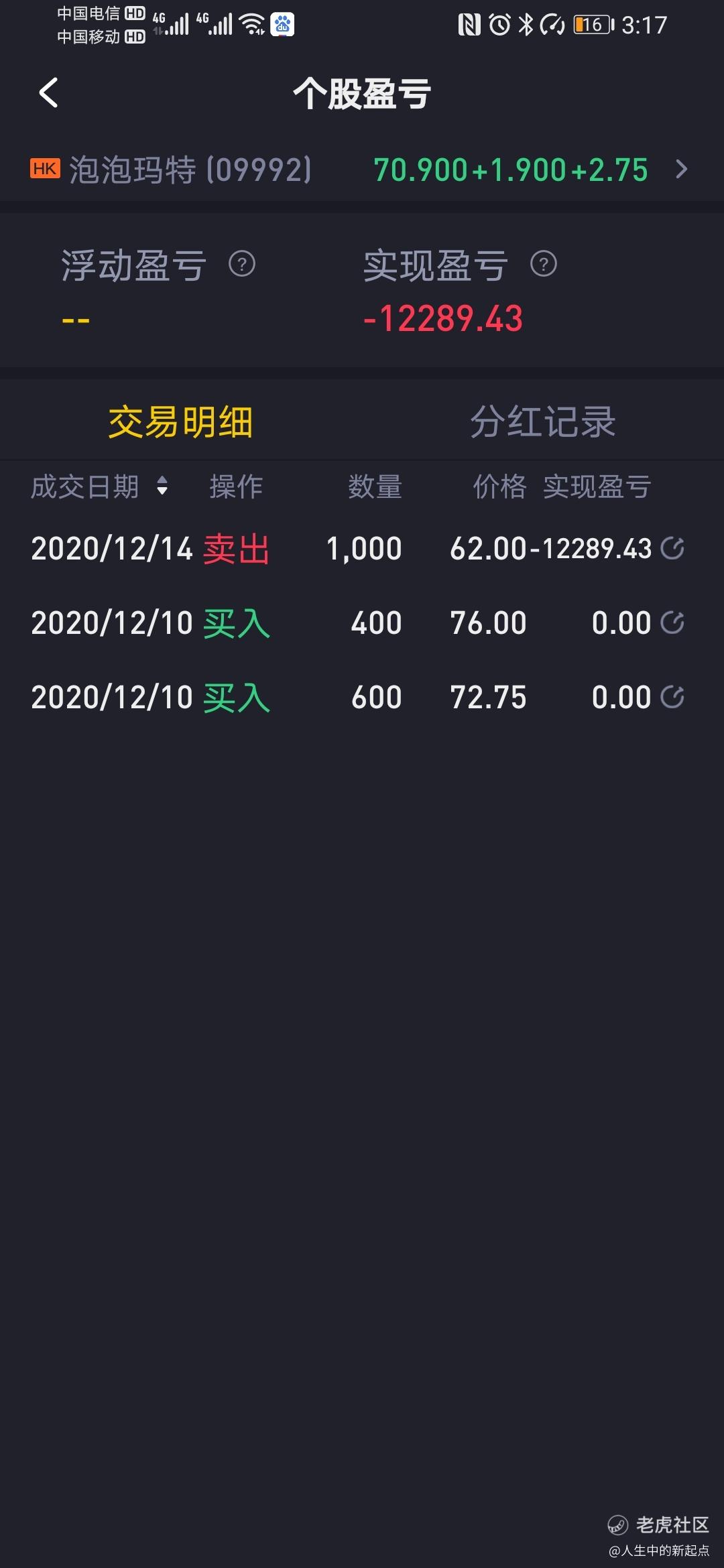This screenshot has height=1568, width=724.
Task: Switch to the 分红记录 tab
Action: pos(543,422)
